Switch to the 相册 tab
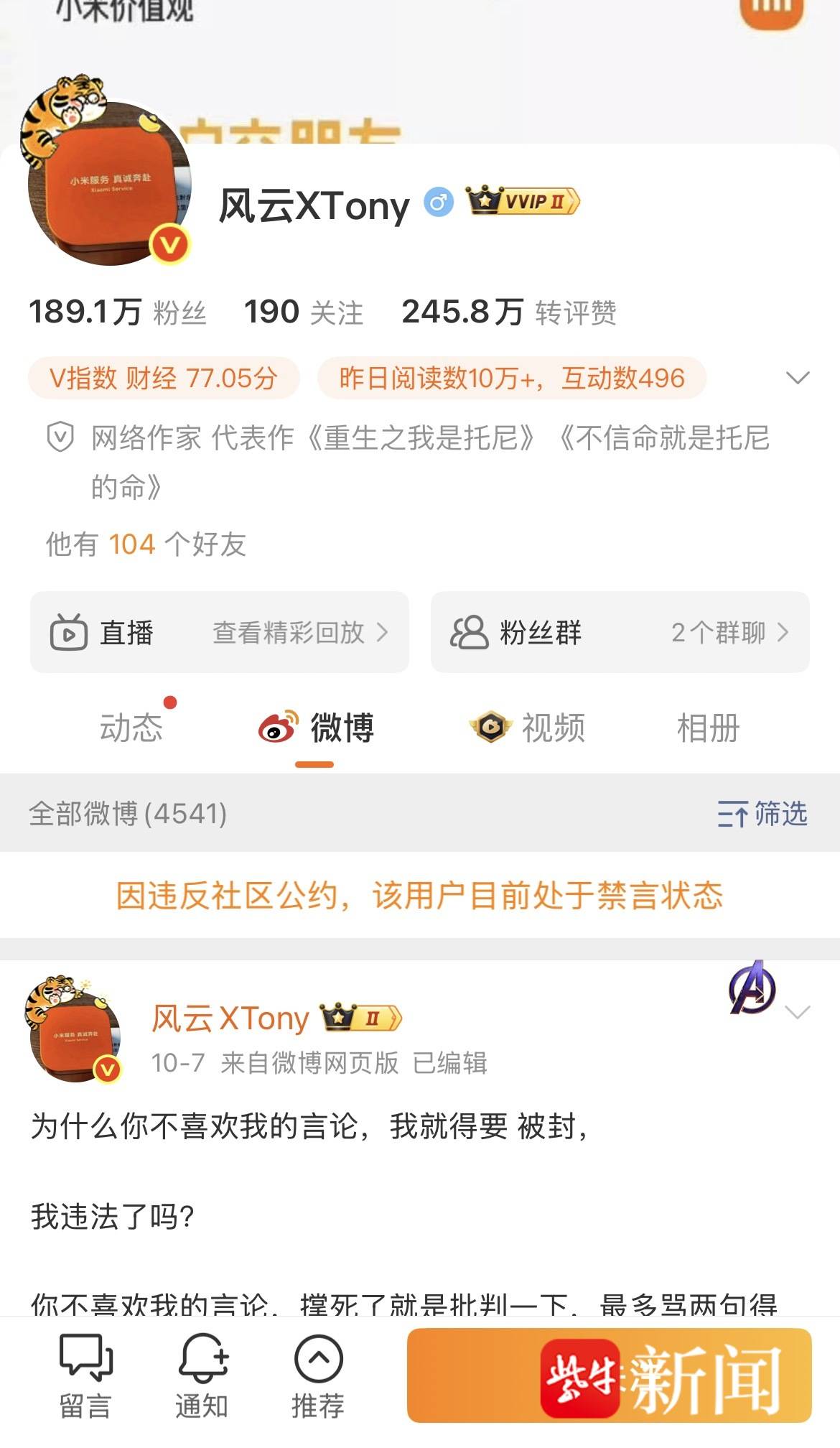The width and height of the screenshot is (840, 1448). click(x=708, y=728)
